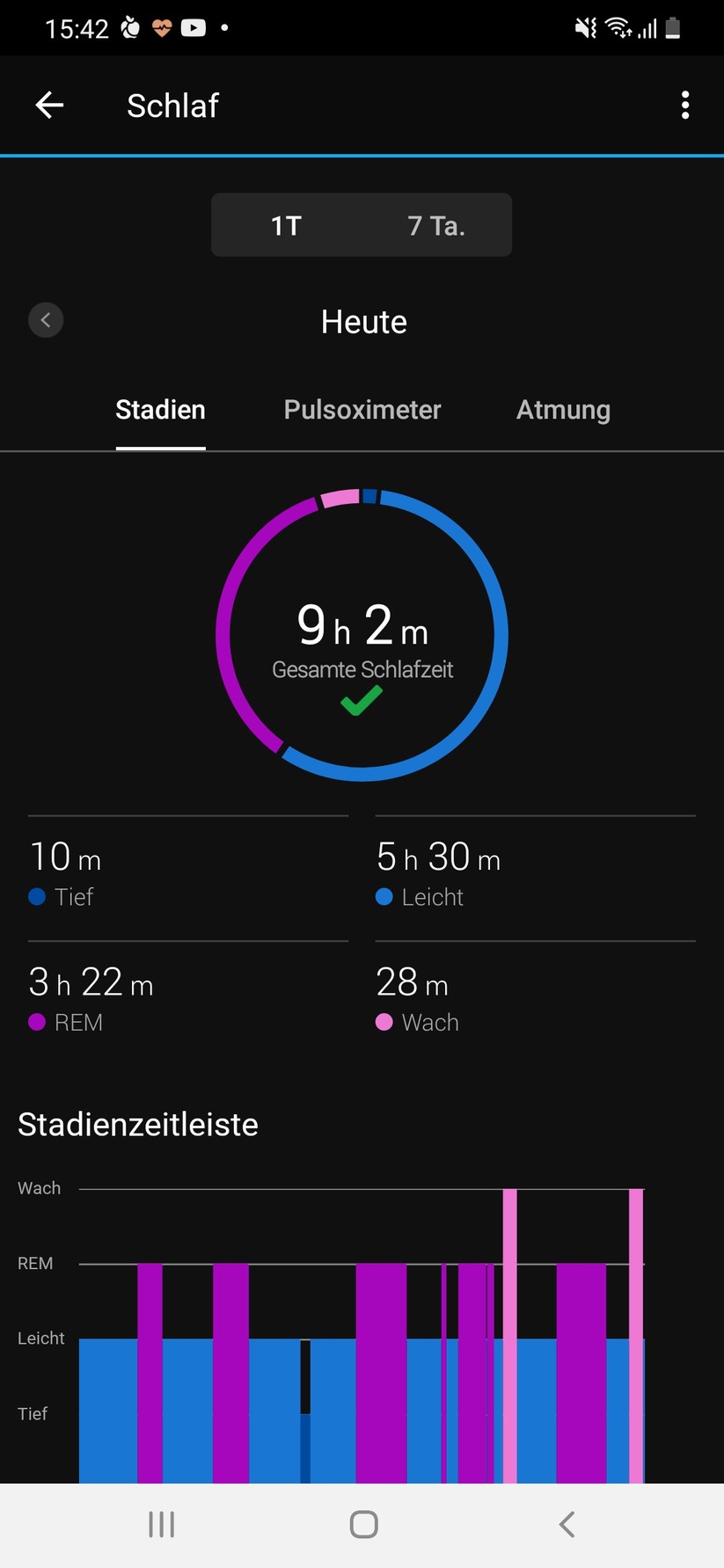
Task: Open the Atmung tab
Action: [x=563, y=409]
